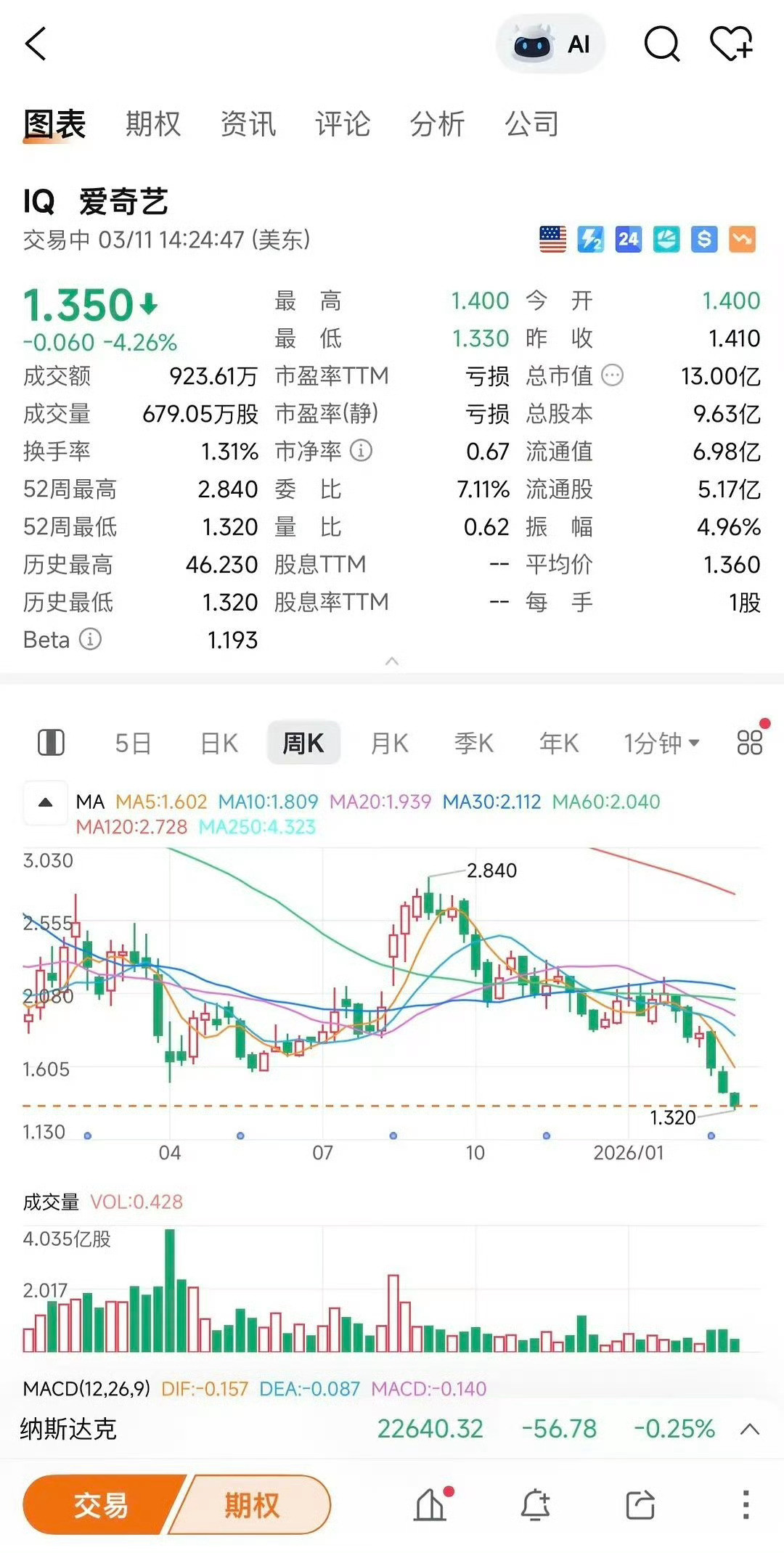Tap the US flag market icon
This screenshot has width=784, height=1553.
click(x=553, y=240)
